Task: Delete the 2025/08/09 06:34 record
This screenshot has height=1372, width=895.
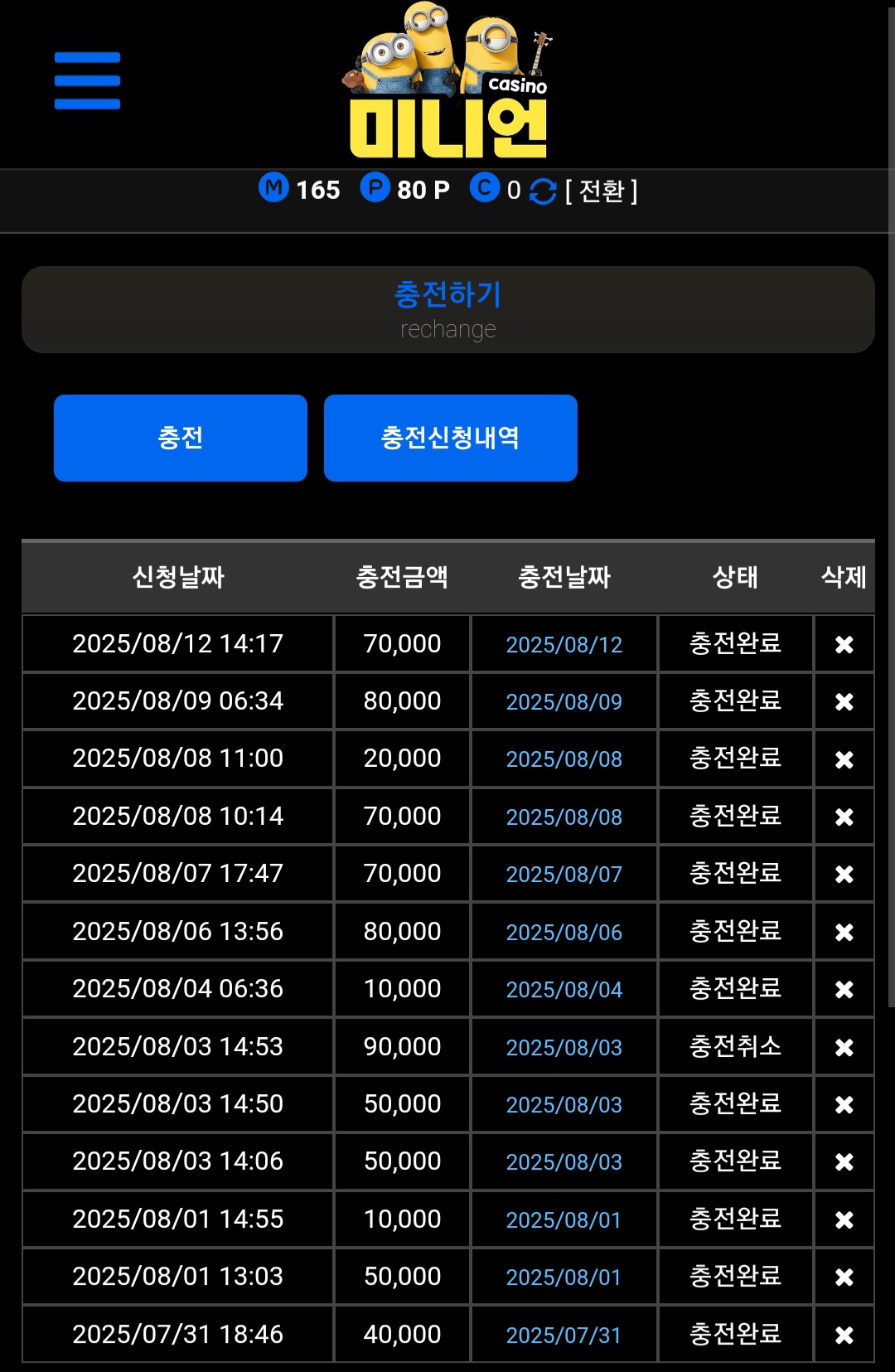Action: pyautogui.click(x=844, y=701)
